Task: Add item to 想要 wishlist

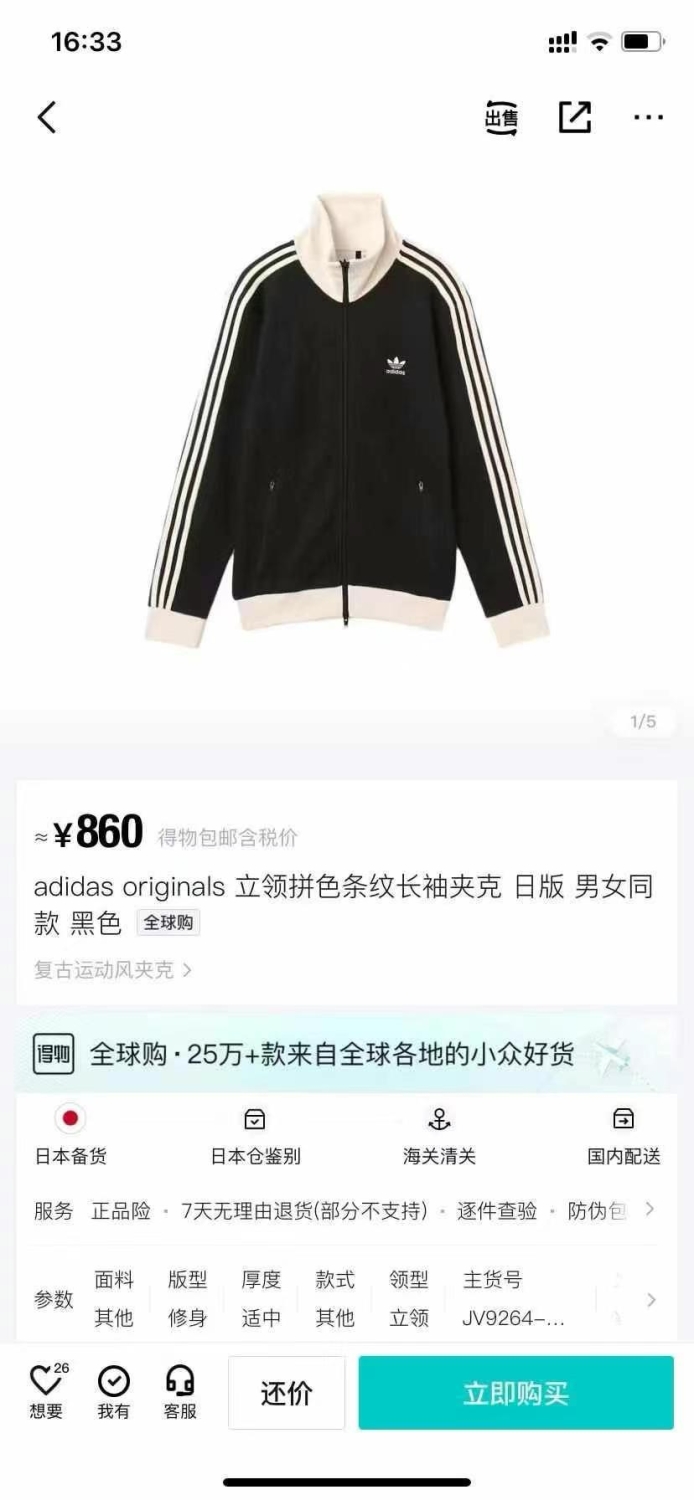Action: [46, 1392]
